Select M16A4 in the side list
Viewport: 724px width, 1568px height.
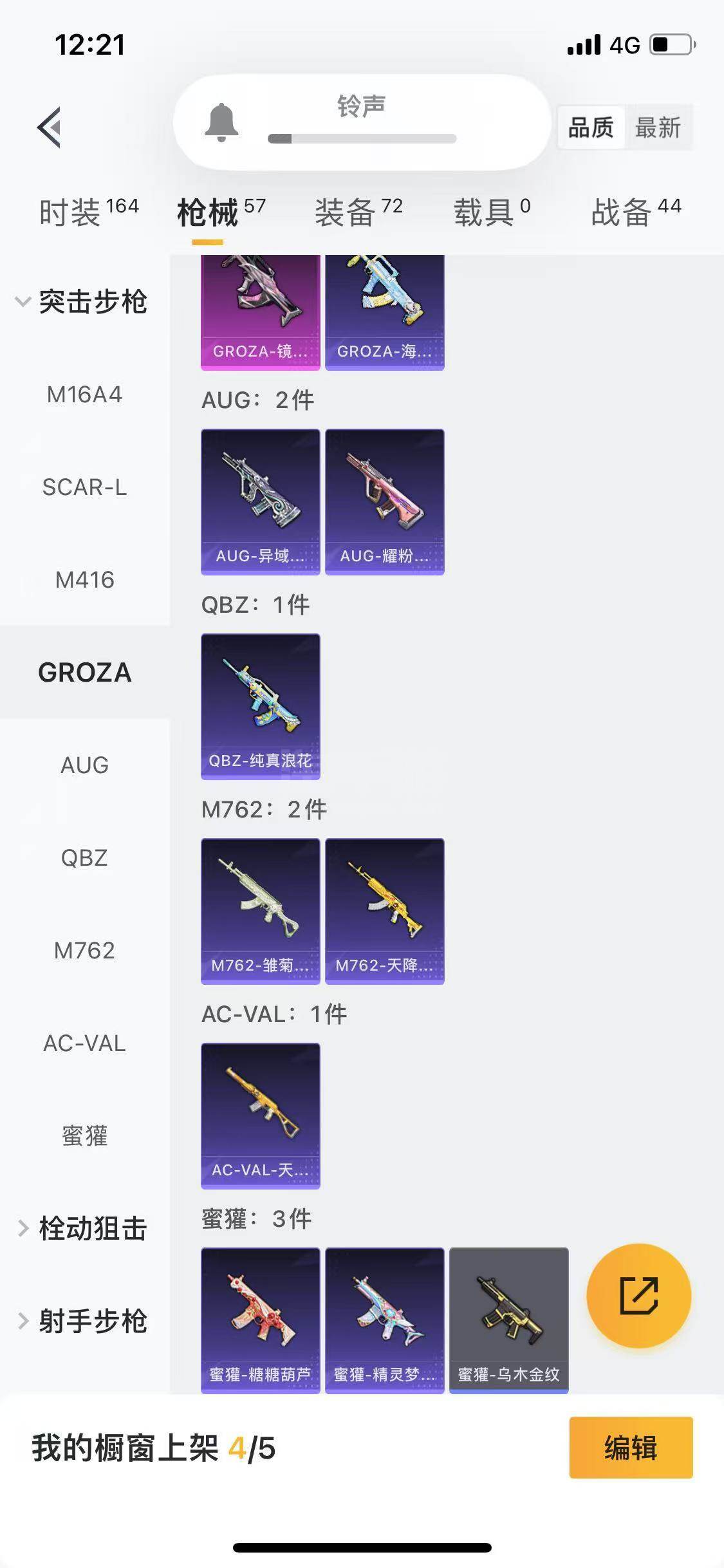tap(84, 395)
